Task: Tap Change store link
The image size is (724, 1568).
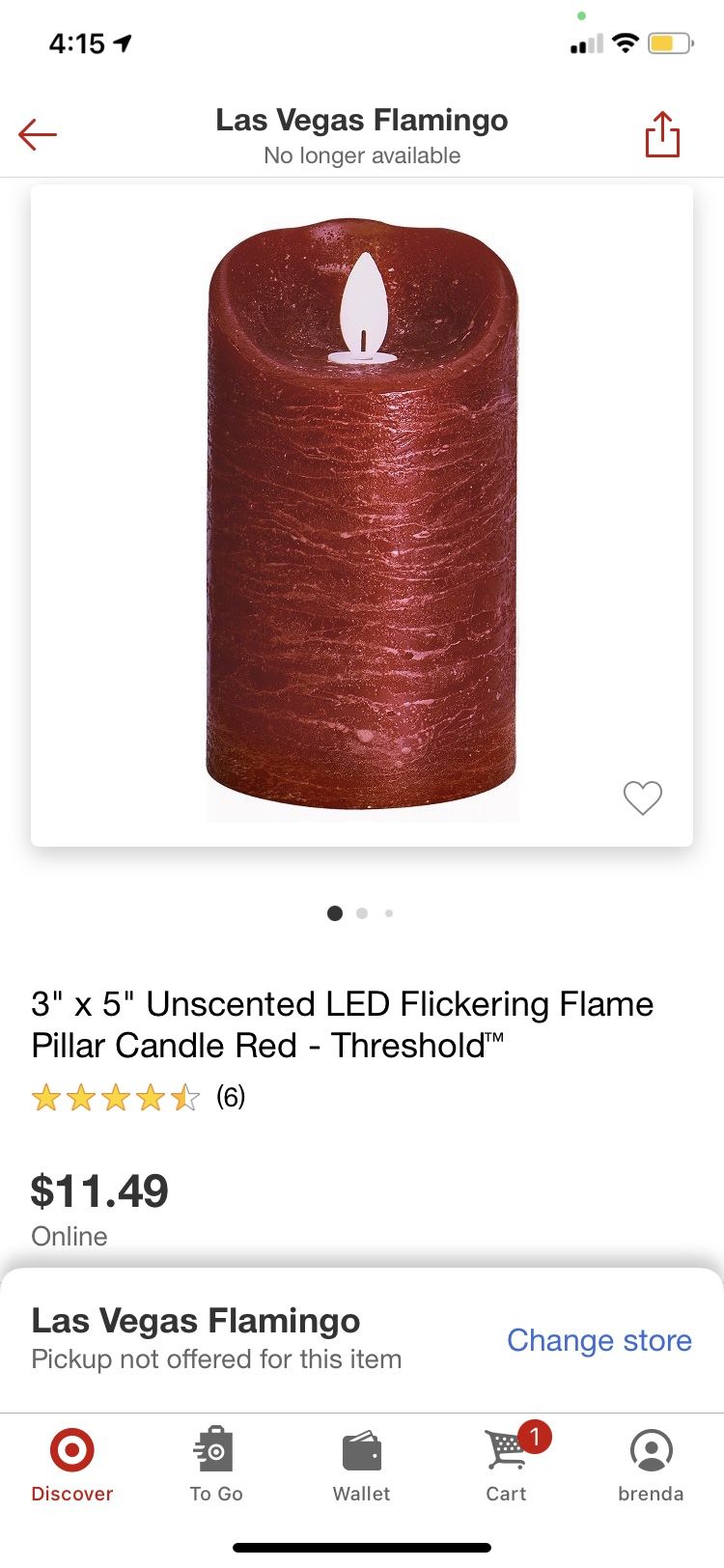Action: coord(599,1340)
